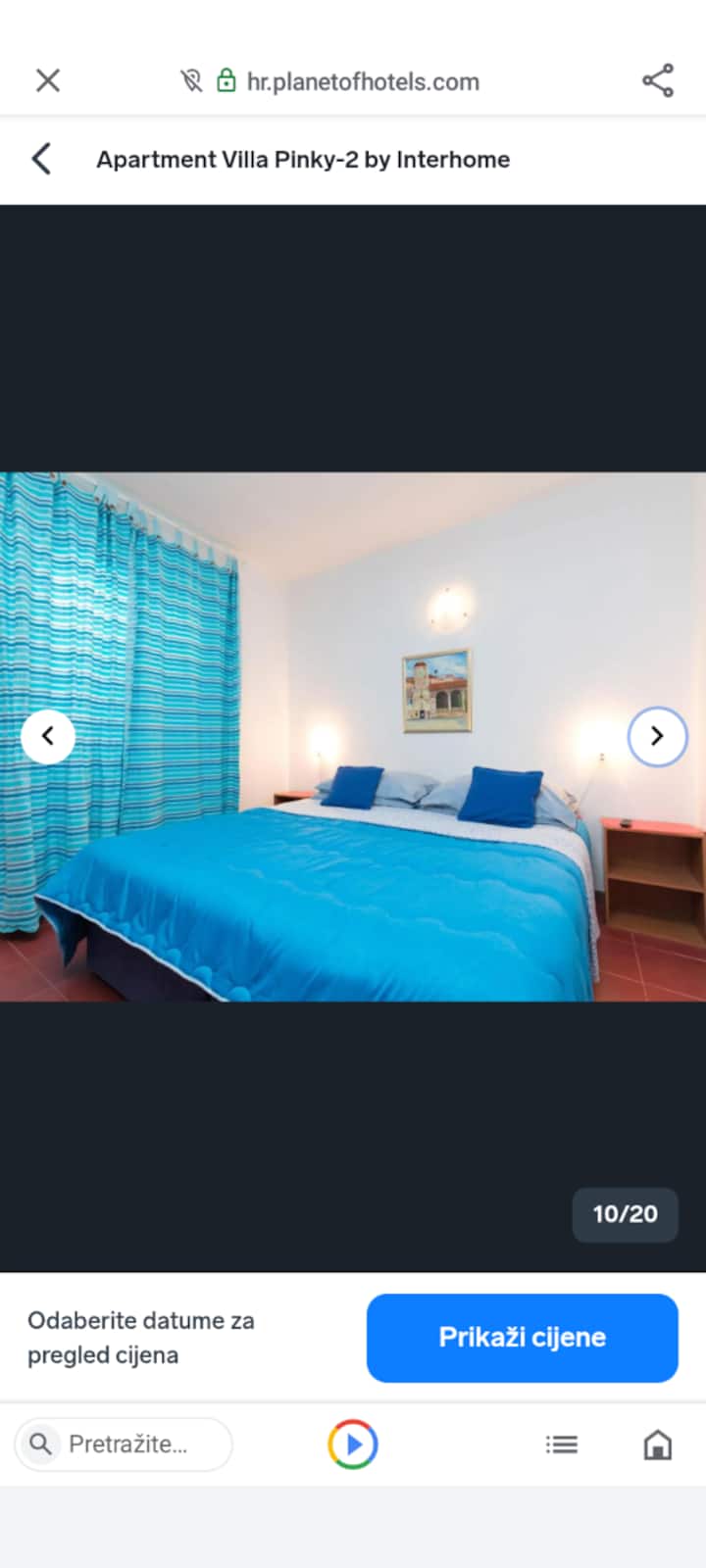Open the Pretražite search box
This screenshot has height=1568, width=706.
coord(124,1444)
